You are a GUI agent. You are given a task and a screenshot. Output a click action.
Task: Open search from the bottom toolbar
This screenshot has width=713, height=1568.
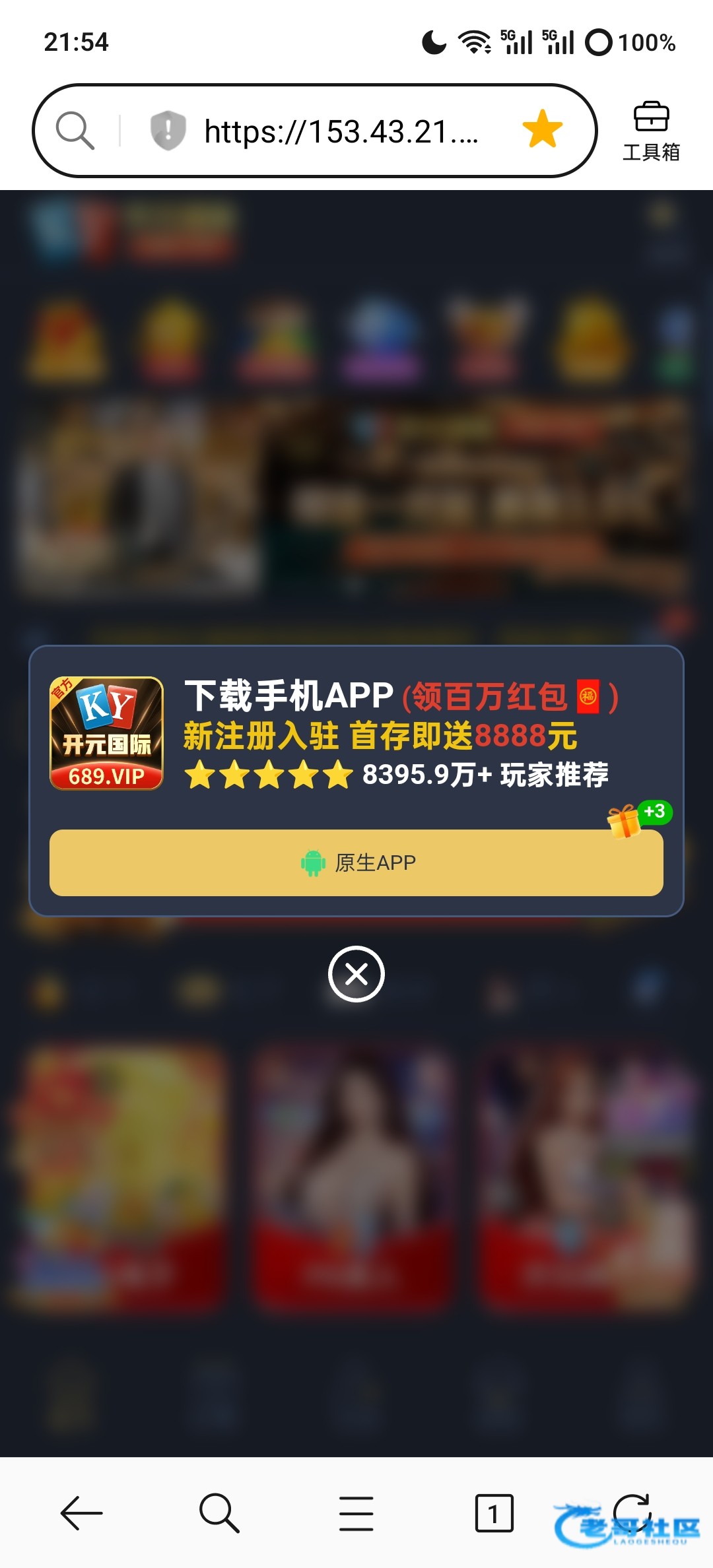pos(219,1513)
